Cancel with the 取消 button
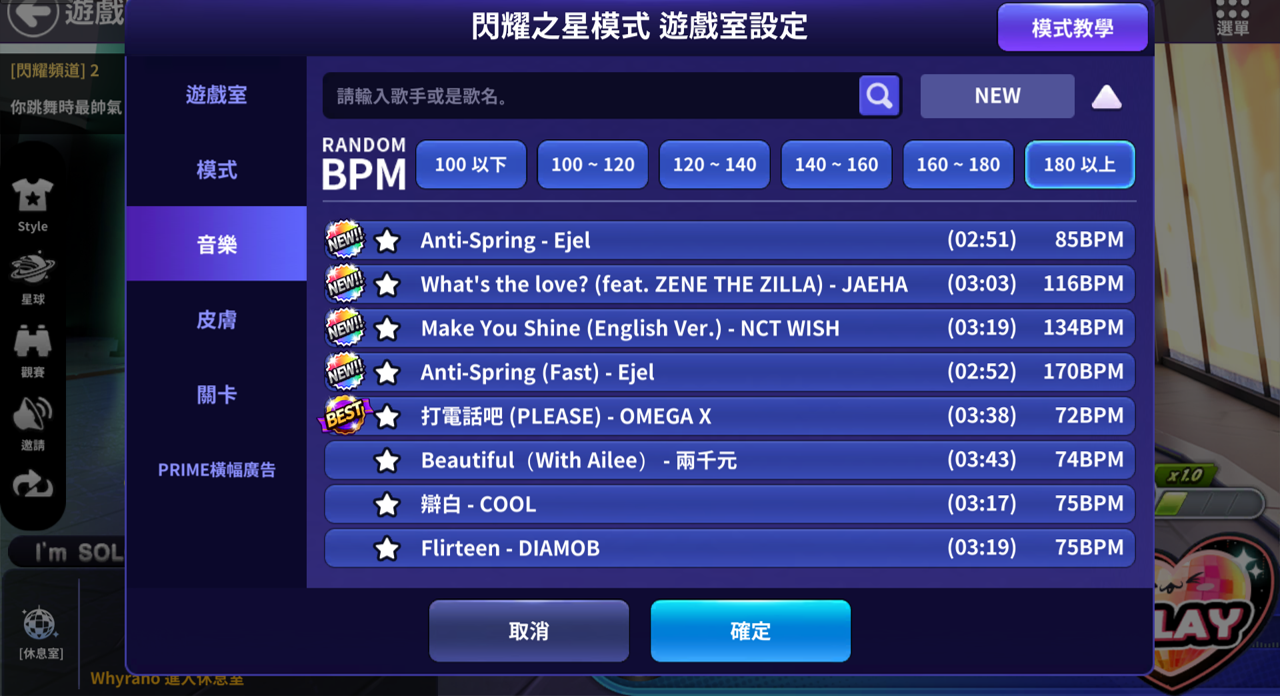Image resolution: width=1280 pixels, height=696 pixels. point(529,631)
